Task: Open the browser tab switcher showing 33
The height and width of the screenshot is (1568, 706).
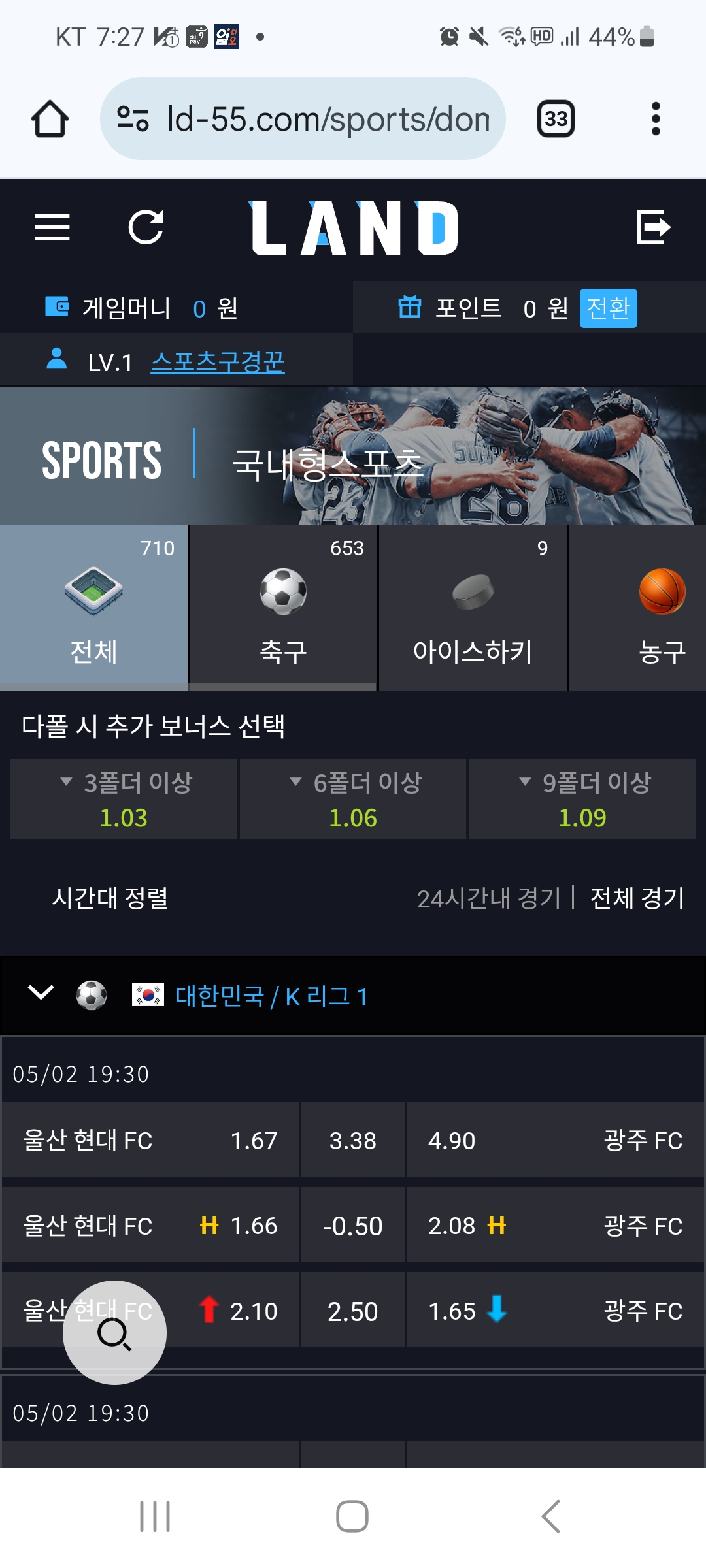Action: (x=556, y=119)
